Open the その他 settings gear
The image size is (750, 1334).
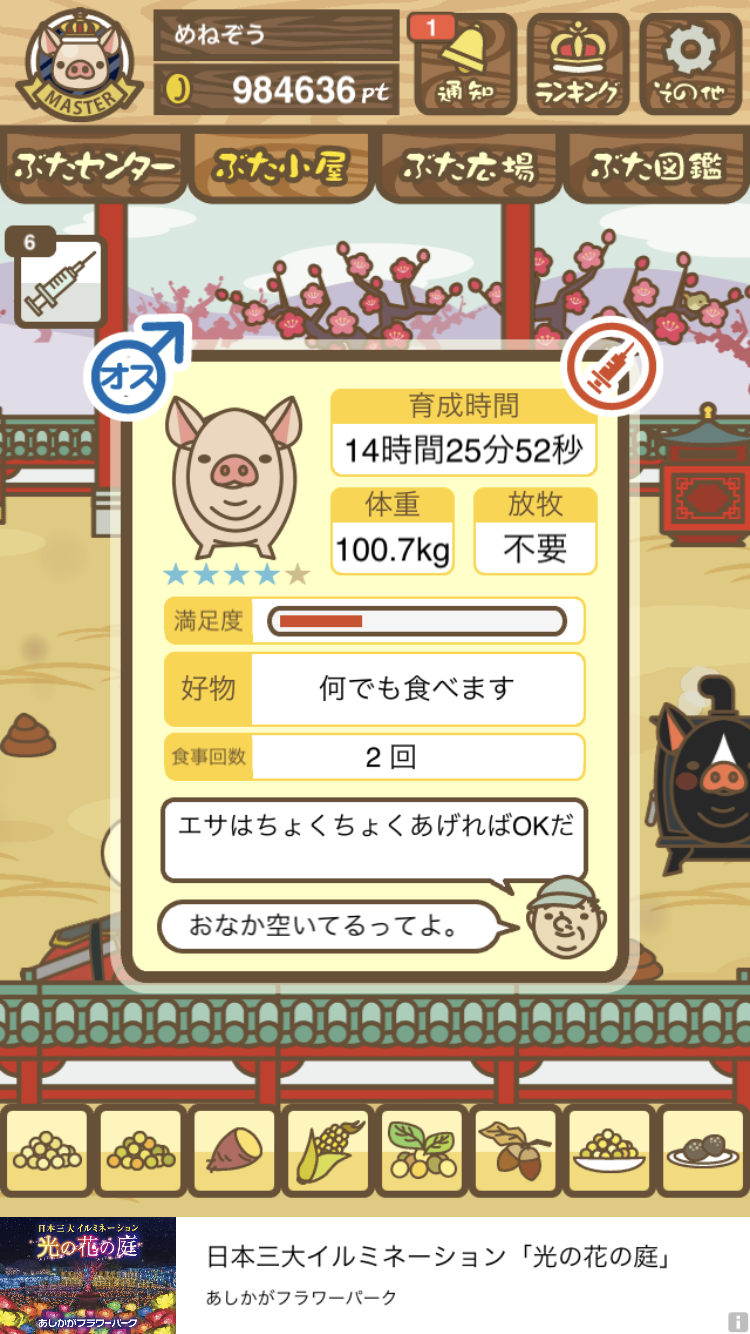click(x=691, y=63)
